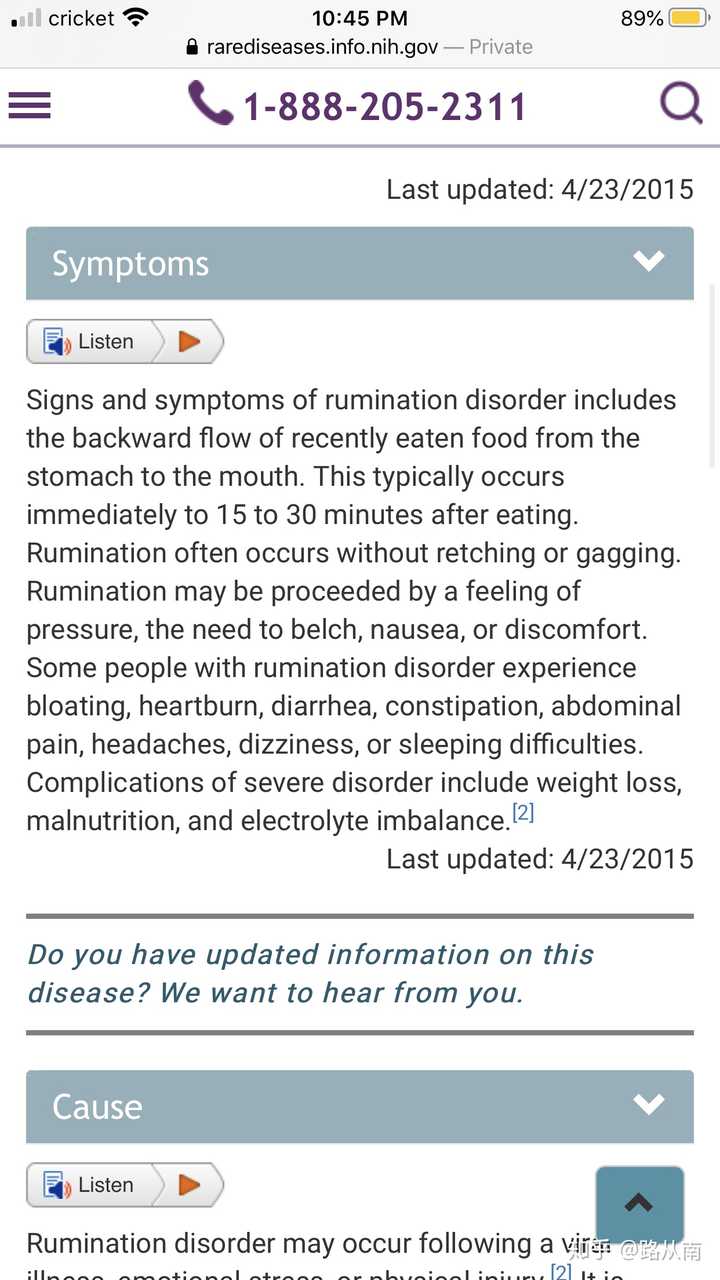Jump back to top with arrow button
Image resolution: width=720 pixels, height=1280 pixels.
[640, 1204]
